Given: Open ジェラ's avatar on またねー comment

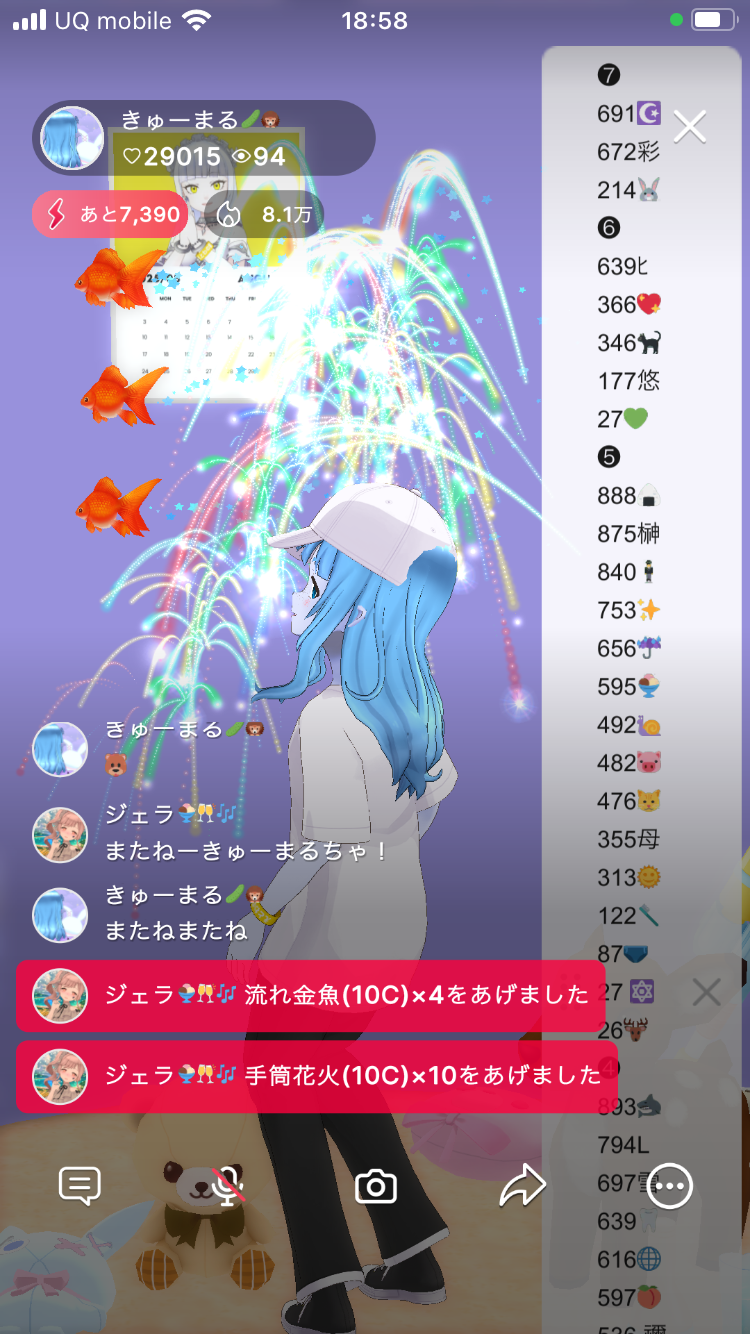Looking at the screenshot, I should pos(60,835).
